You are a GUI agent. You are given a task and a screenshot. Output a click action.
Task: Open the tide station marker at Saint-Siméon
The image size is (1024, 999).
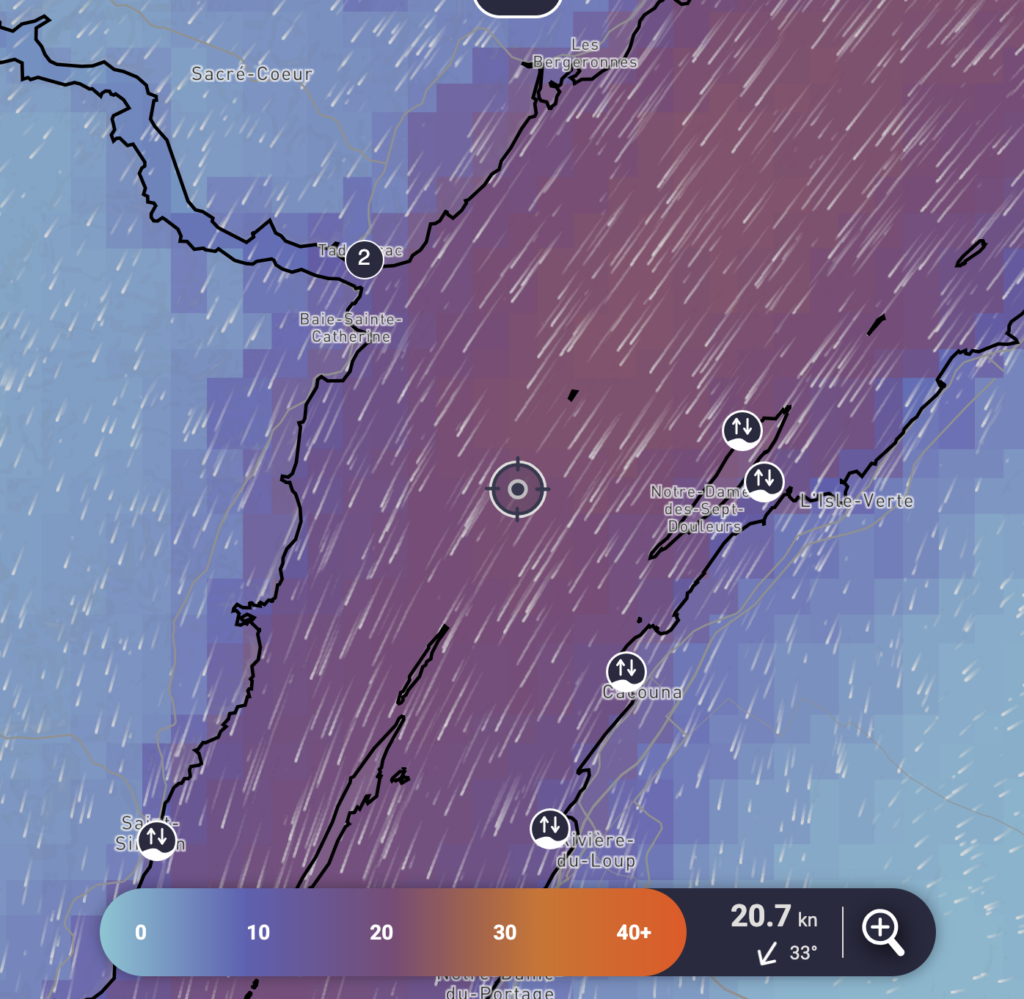pyautogui.click(x=156, y=839)
